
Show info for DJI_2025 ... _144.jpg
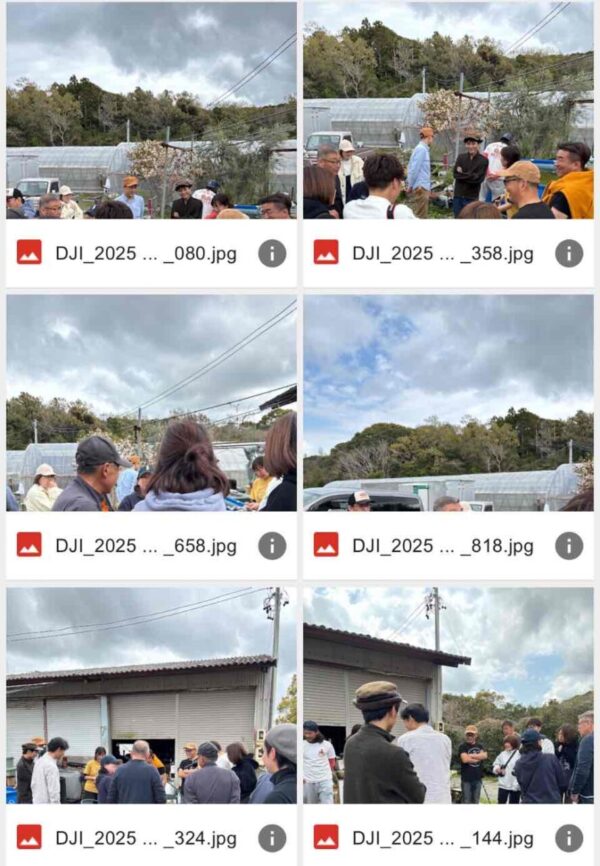coord(569,838)
